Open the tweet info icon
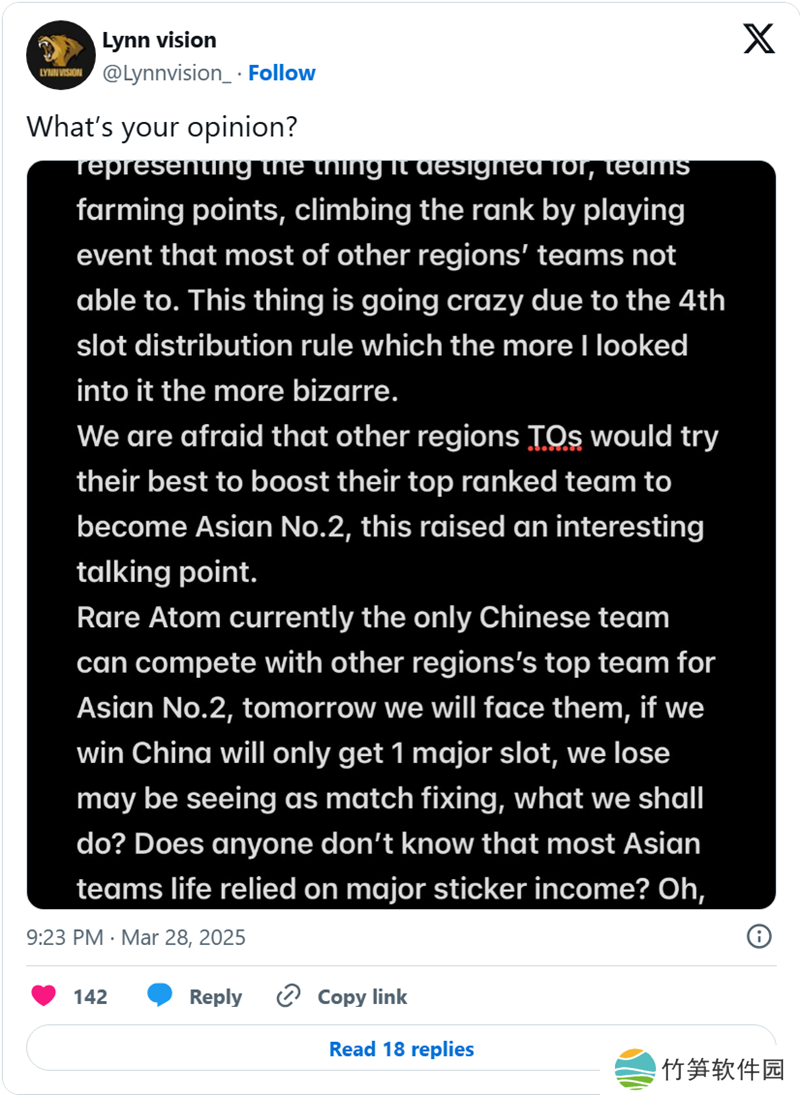 coord(759,937)
